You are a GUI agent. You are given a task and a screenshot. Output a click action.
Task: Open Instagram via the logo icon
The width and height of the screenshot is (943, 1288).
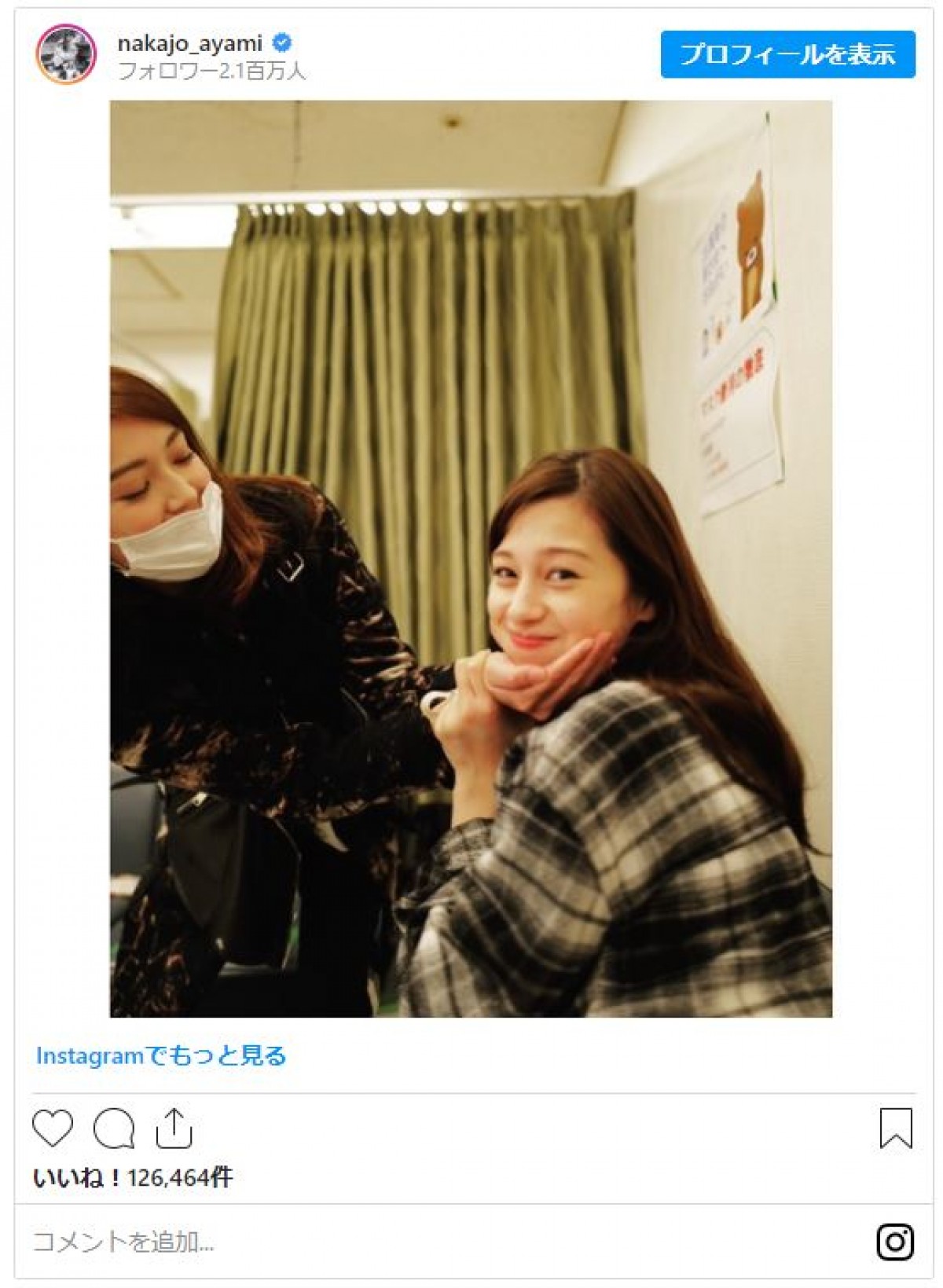pos(894,1242)
